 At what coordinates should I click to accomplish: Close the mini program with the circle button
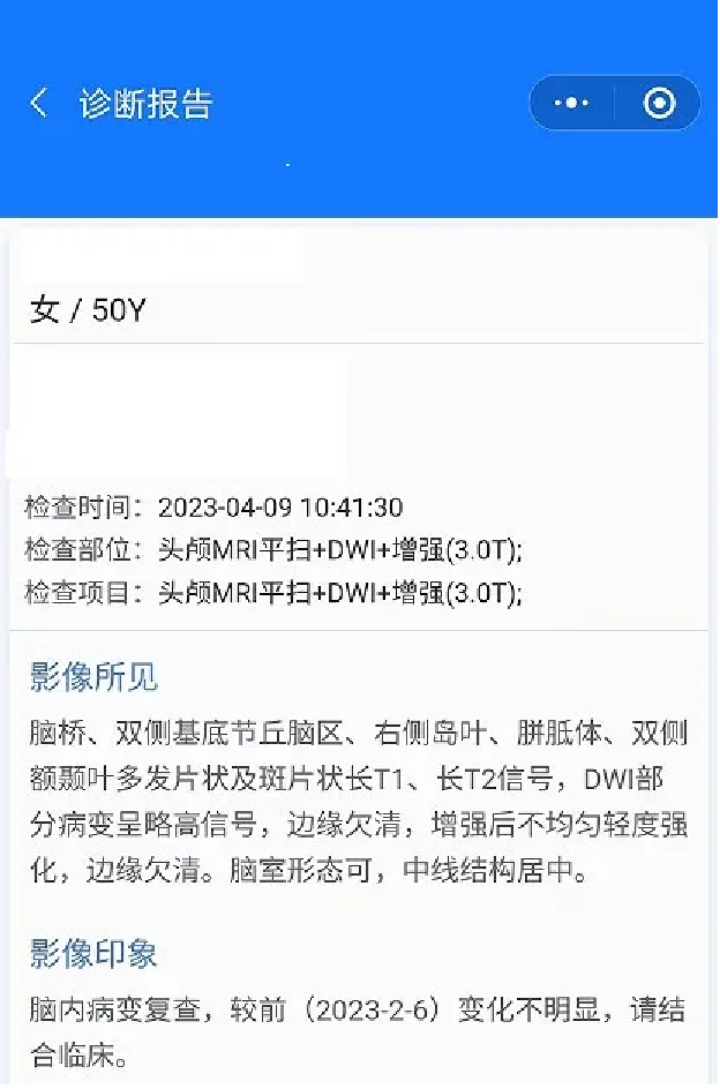[659, 103]
